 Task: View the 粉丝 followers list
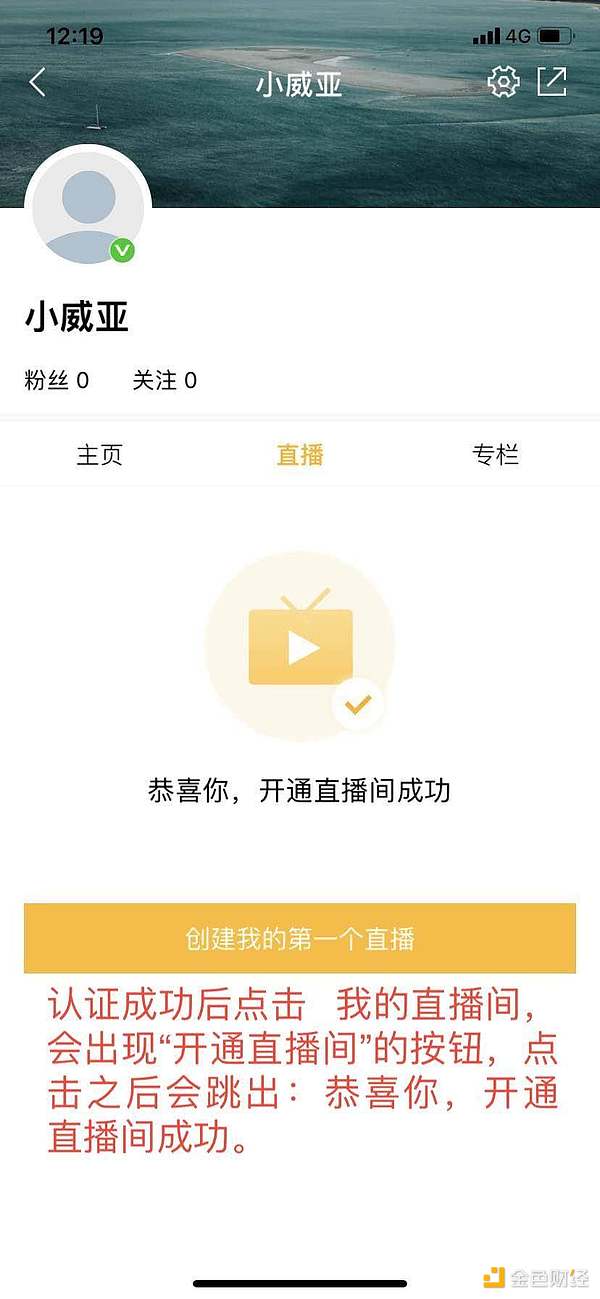point(57,380)
